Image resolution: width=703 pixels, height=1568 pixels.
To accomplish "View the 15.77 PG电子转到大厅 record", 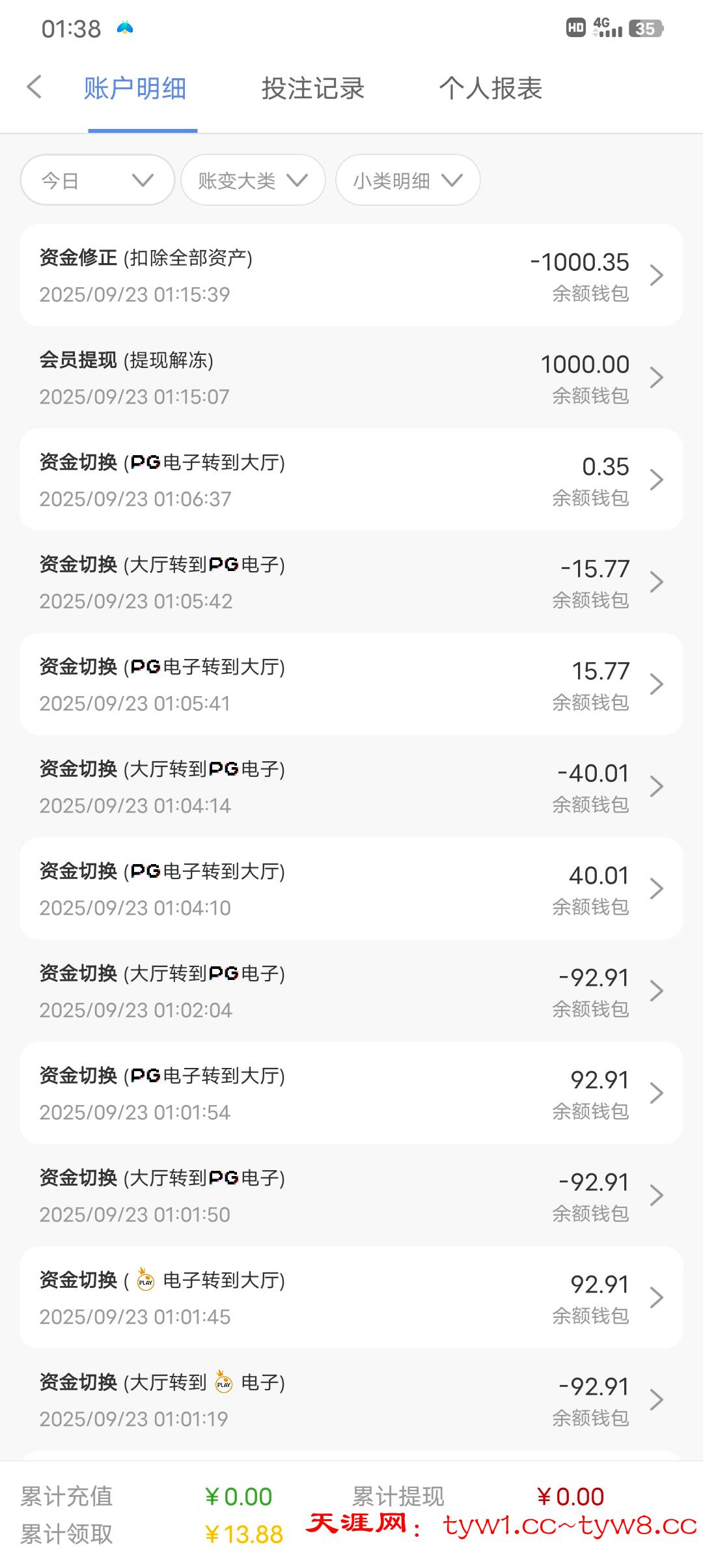I will [351, 684].
